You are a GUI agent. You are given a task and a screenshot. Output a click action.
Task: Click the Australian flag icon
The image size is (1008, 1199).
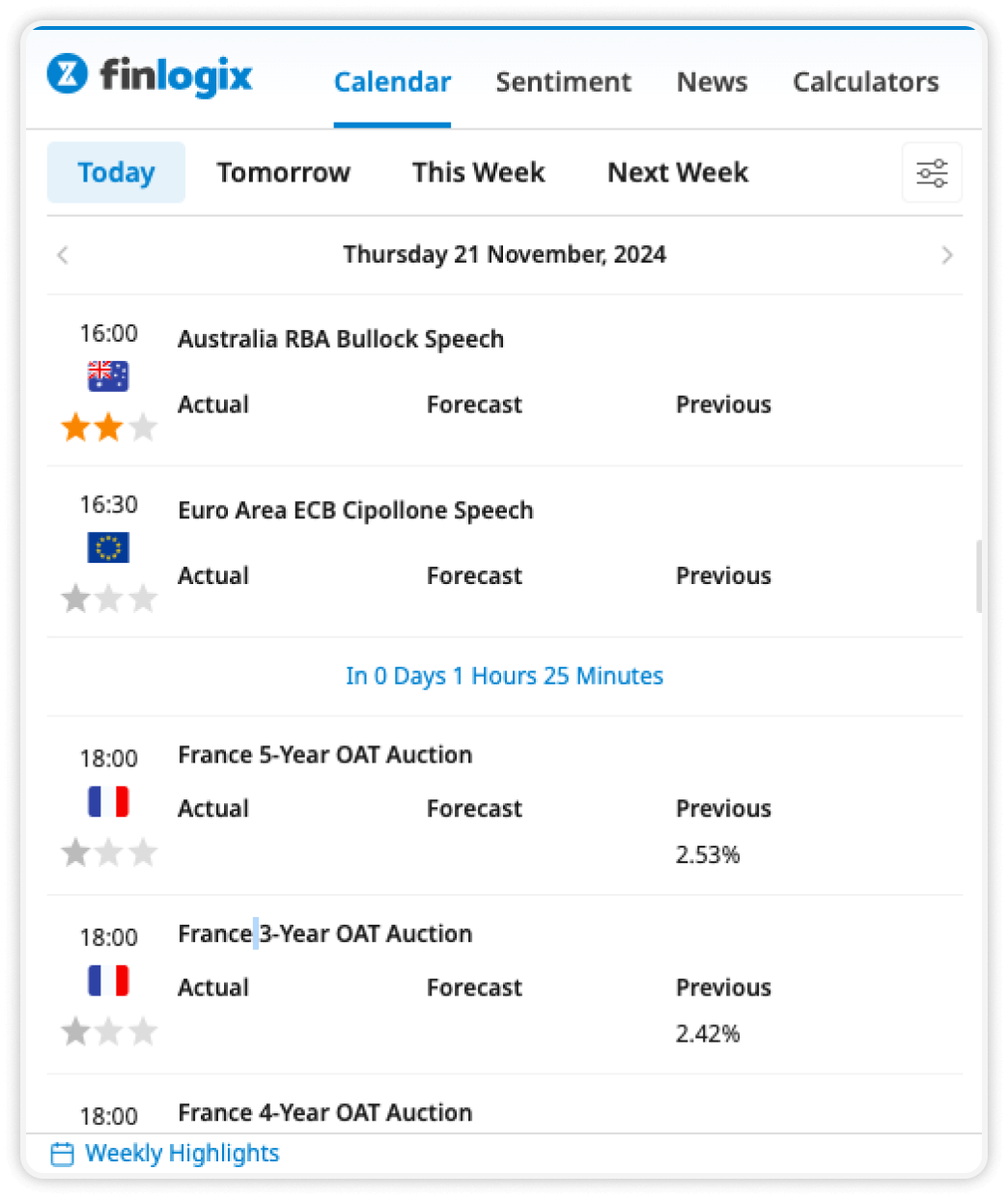[108, 376]
